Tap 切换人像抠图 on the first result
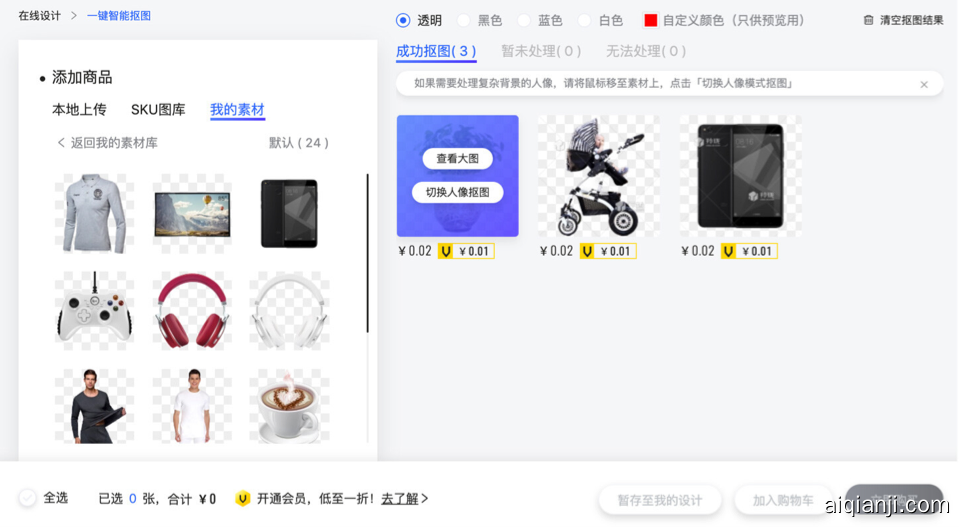Image resolution: width=959 pixels, height=527 pixels. [457, 192]
